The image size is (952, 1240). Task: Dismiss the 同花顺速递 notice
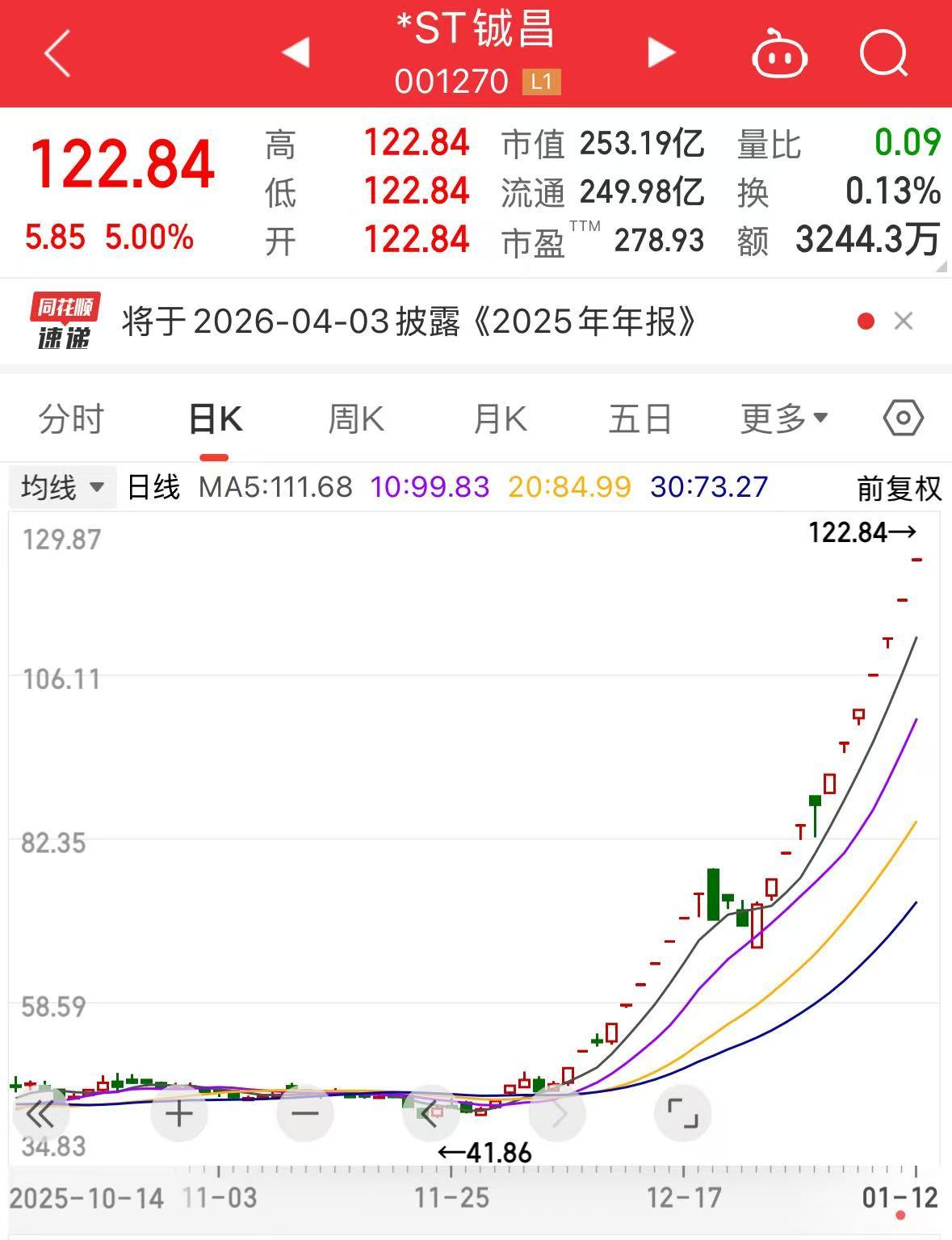[904, 322]
